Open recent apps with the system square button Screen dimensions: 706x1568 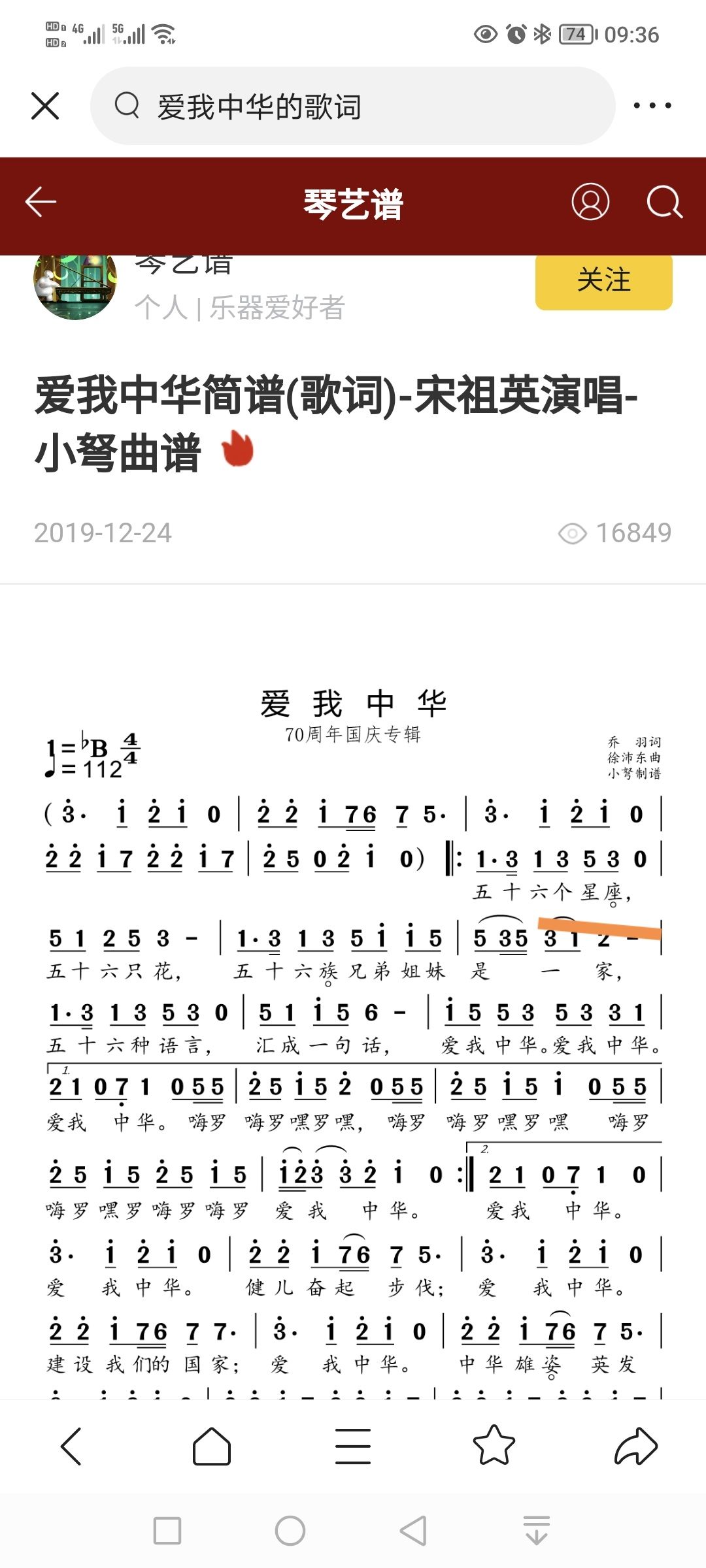tap(167, 1531)
